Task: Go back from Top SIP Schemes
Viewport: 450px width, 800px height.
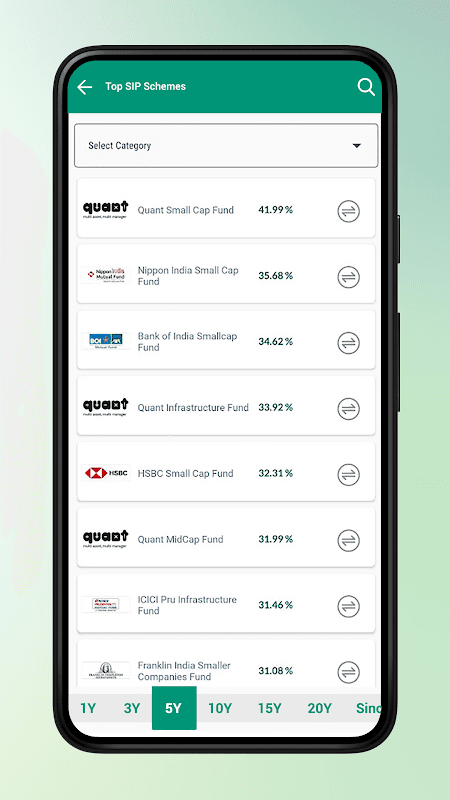Action: pyautogui.click(x=85, y=87)
